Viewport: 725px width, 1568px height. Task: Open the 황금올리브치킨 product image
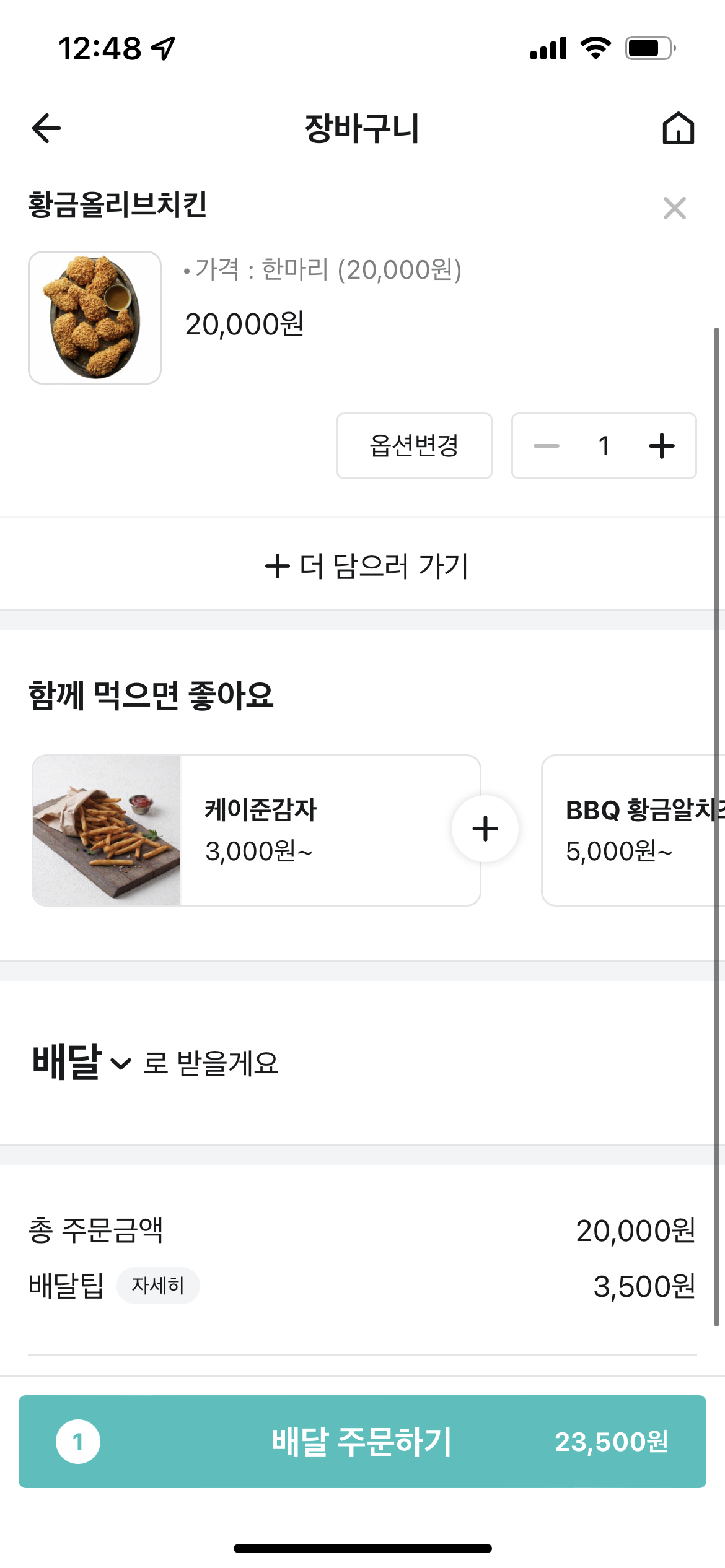[x=95, y=318]
